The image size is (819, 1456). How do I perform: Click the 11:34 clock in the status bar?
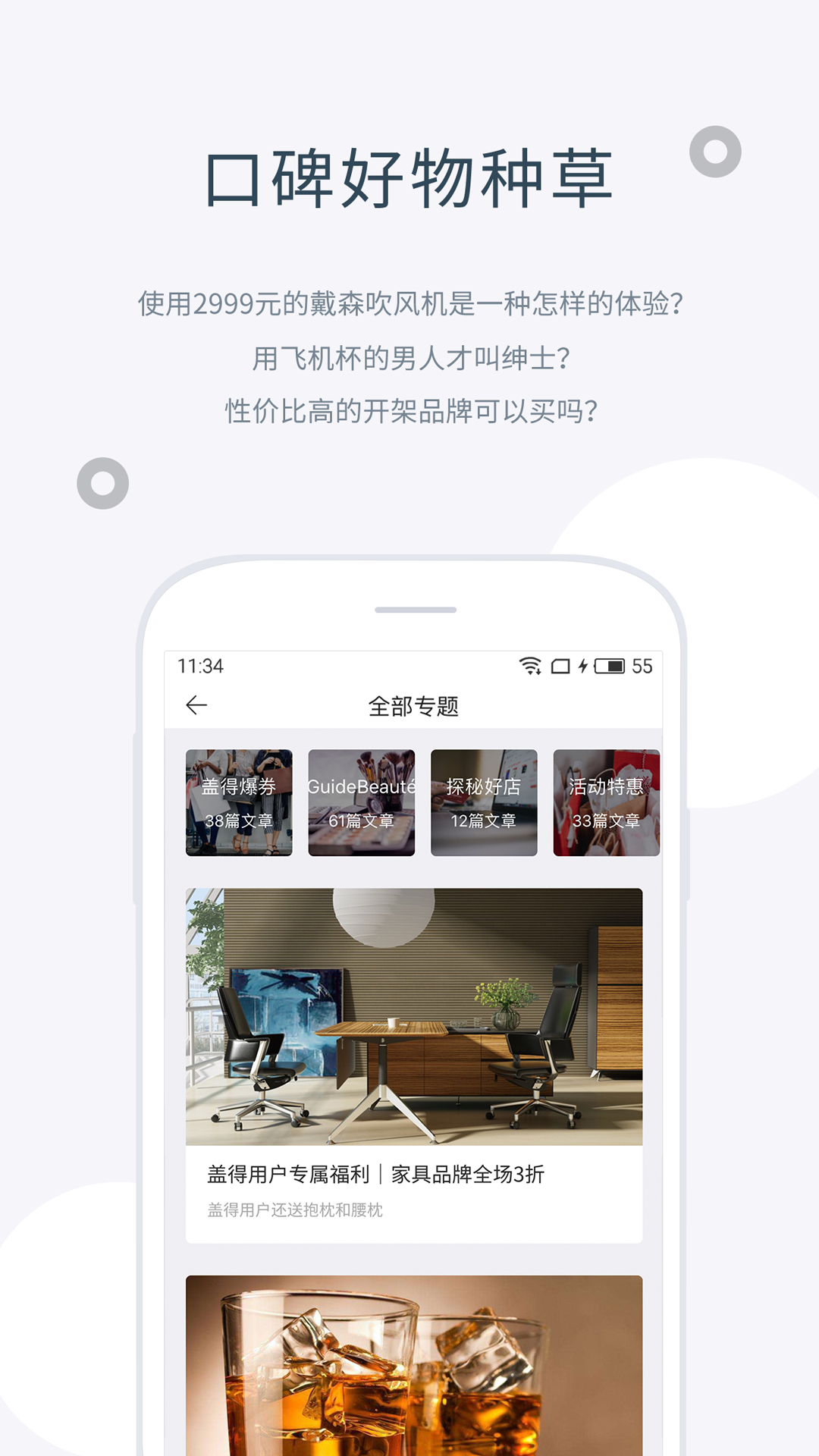coord(199,665)
